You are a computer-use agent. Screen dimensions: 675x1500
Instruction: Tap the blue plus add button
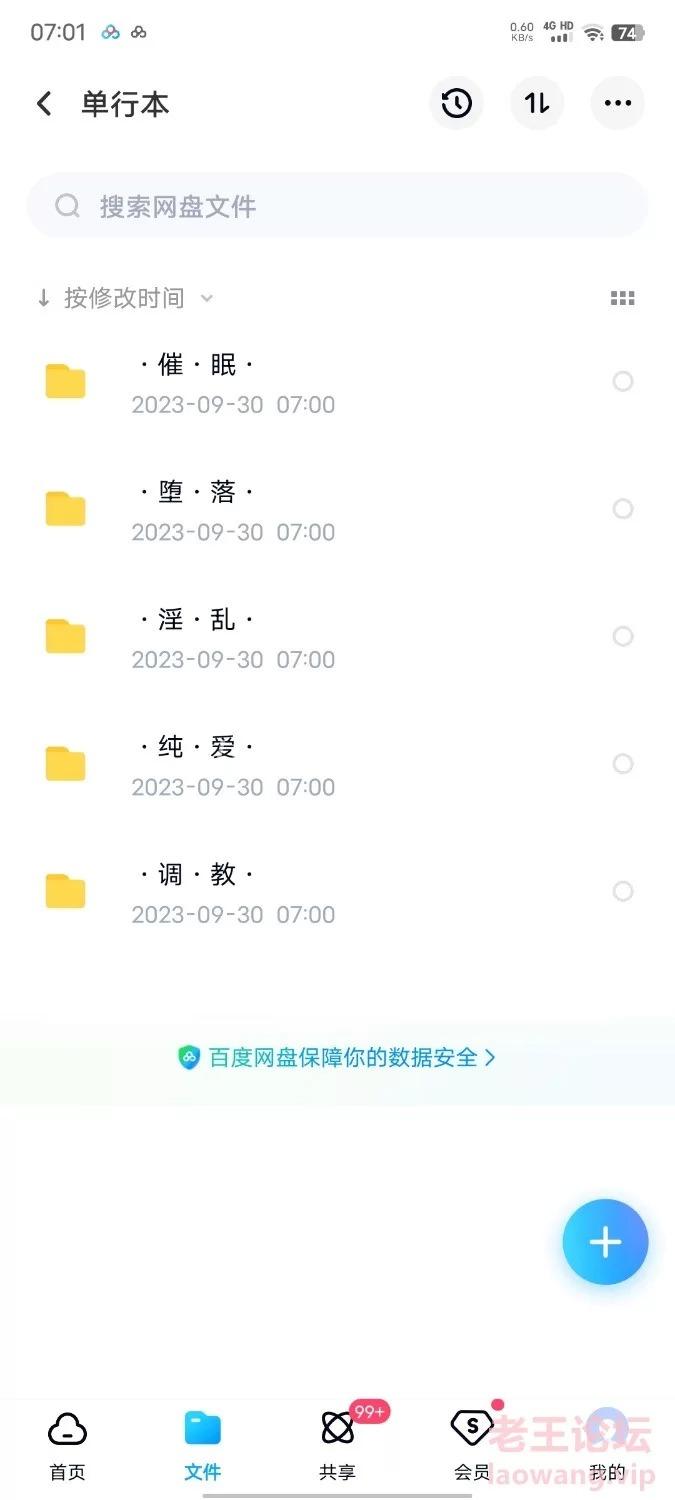[605, 1242]
